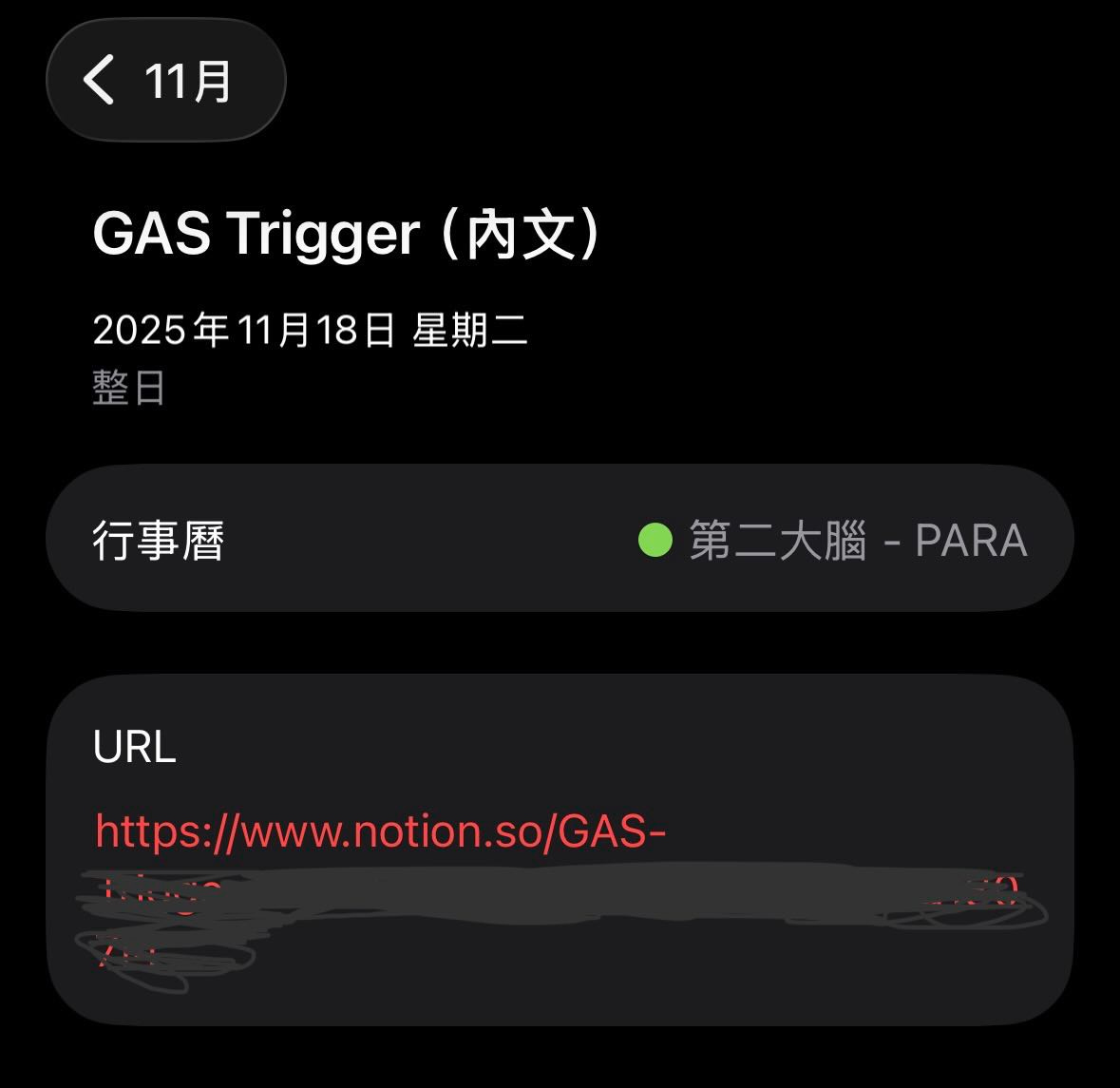Go back to the 11月 calendar view
The width and height of the screenshot is (1120, 1088).
[165, 80]
